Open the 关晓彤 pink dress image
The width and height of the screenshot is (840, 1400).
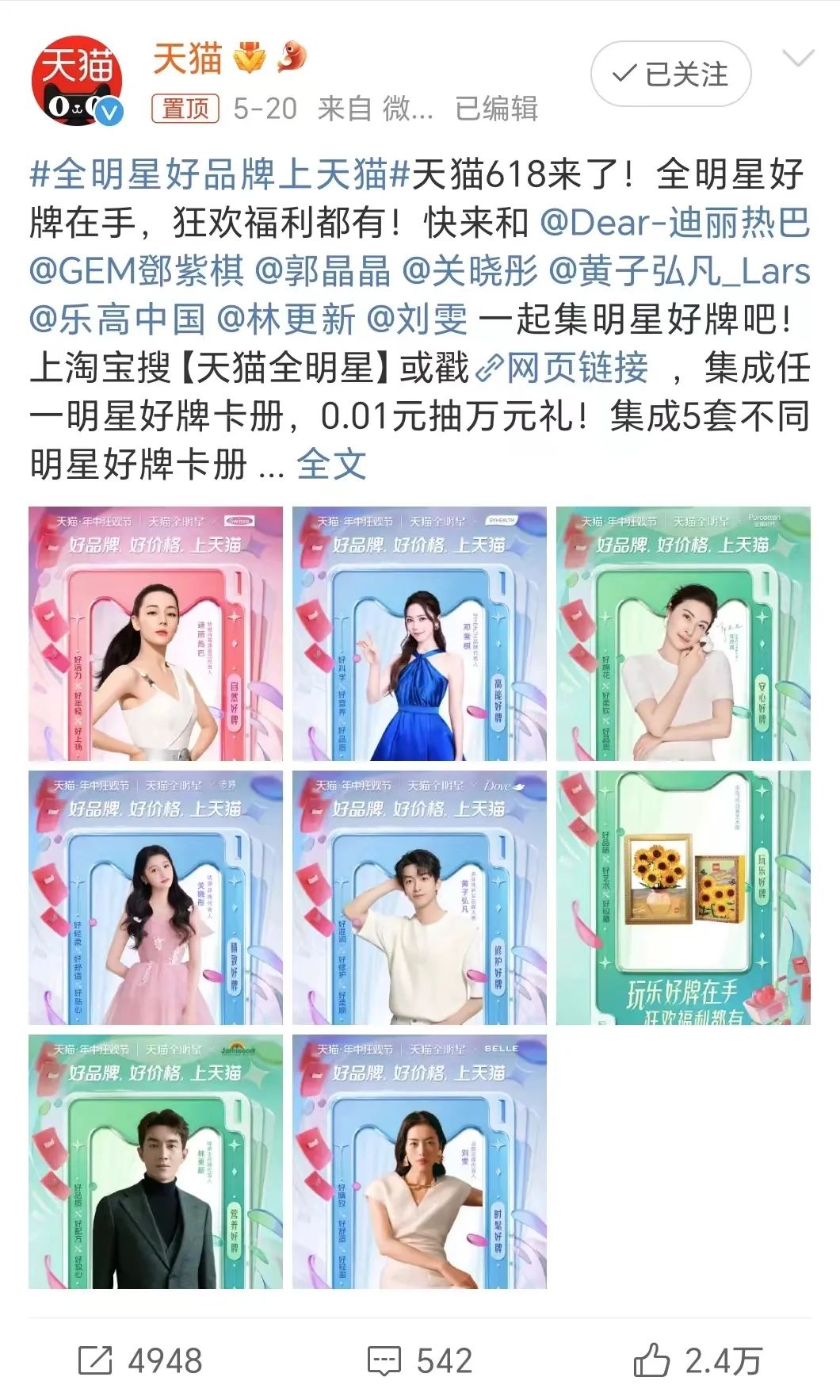pyautogui.click(x=155, y=897)
